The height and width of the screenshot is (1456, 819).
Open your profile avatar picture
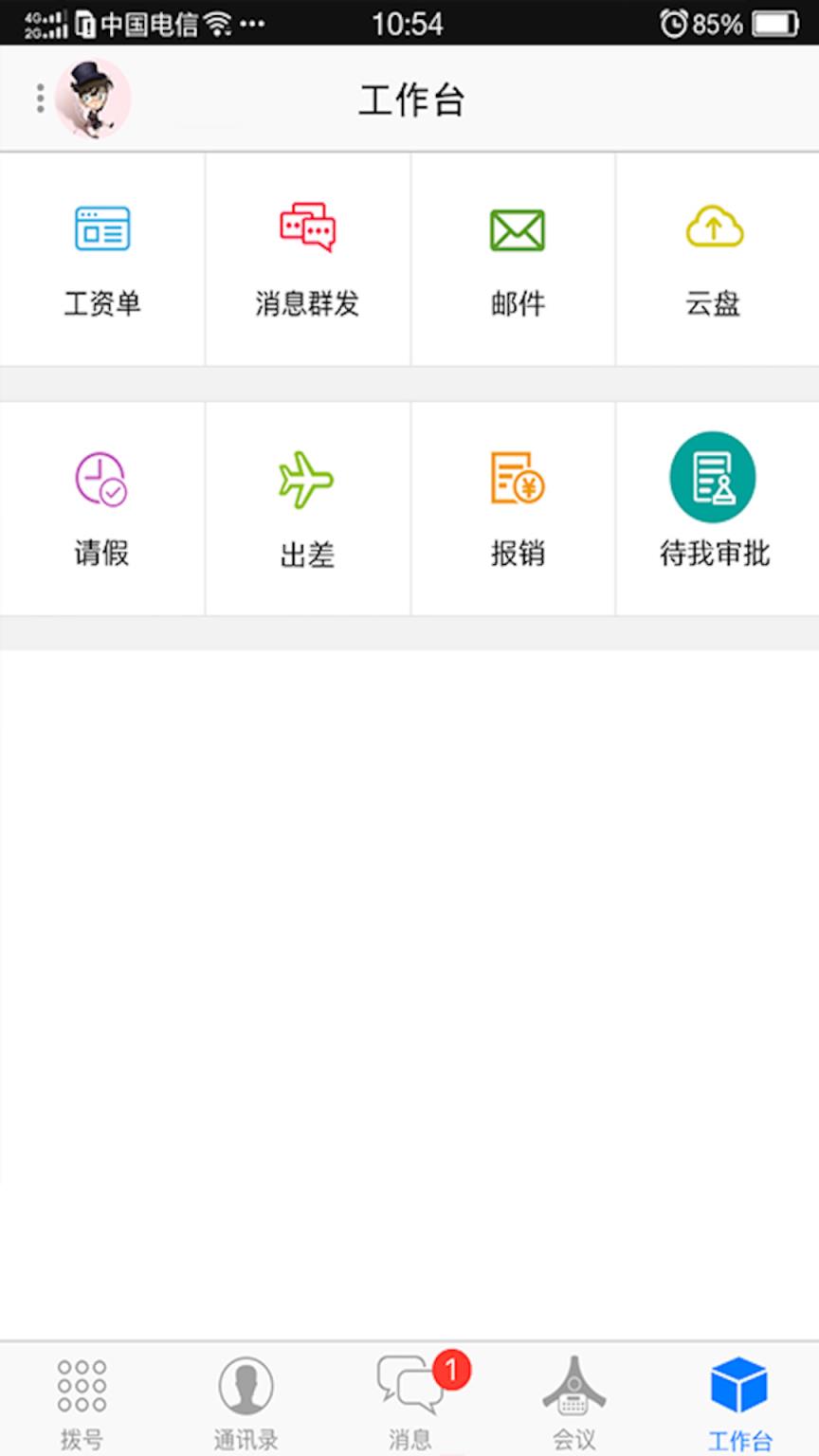click(92, 98)
